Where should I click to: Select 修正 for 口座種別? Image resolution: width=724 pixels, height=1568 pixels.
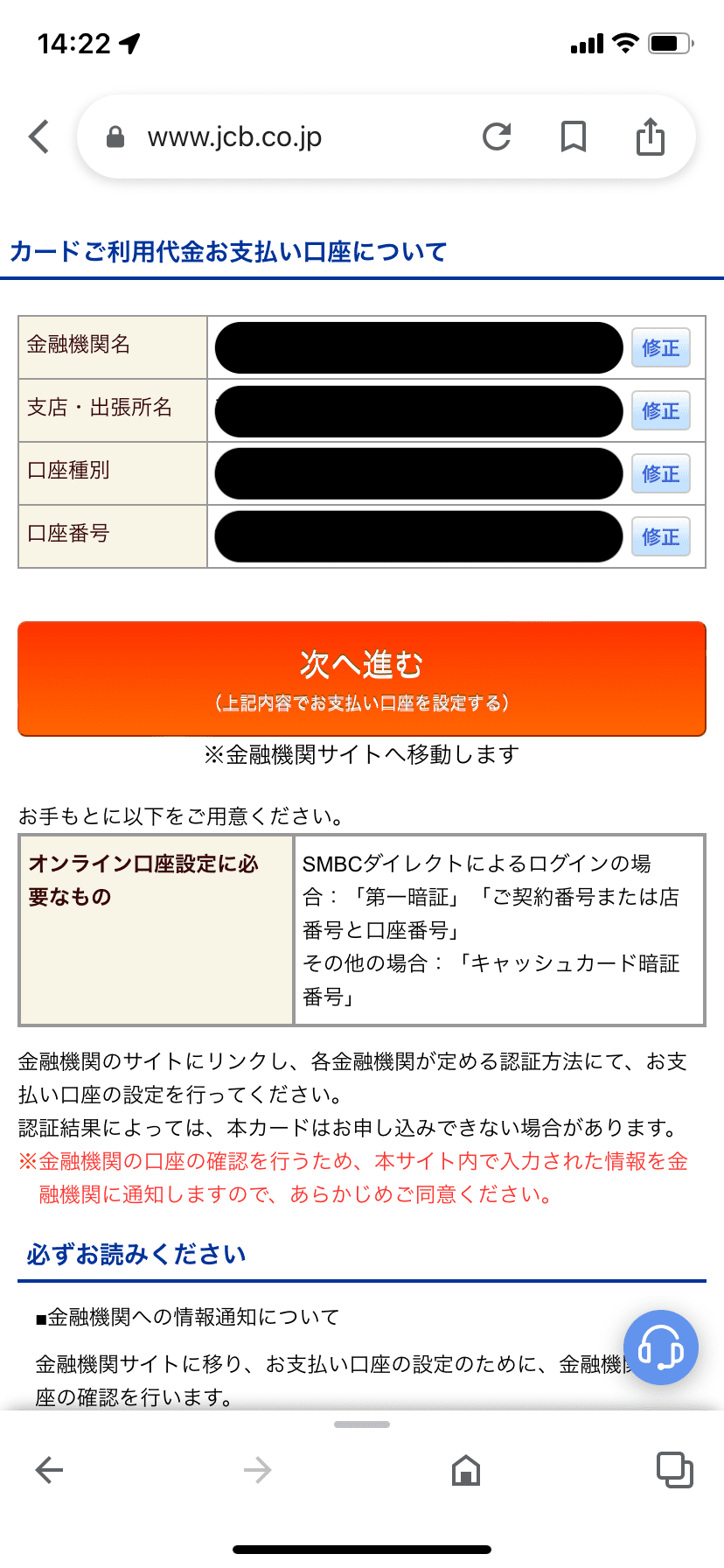(x=660, y=474)
